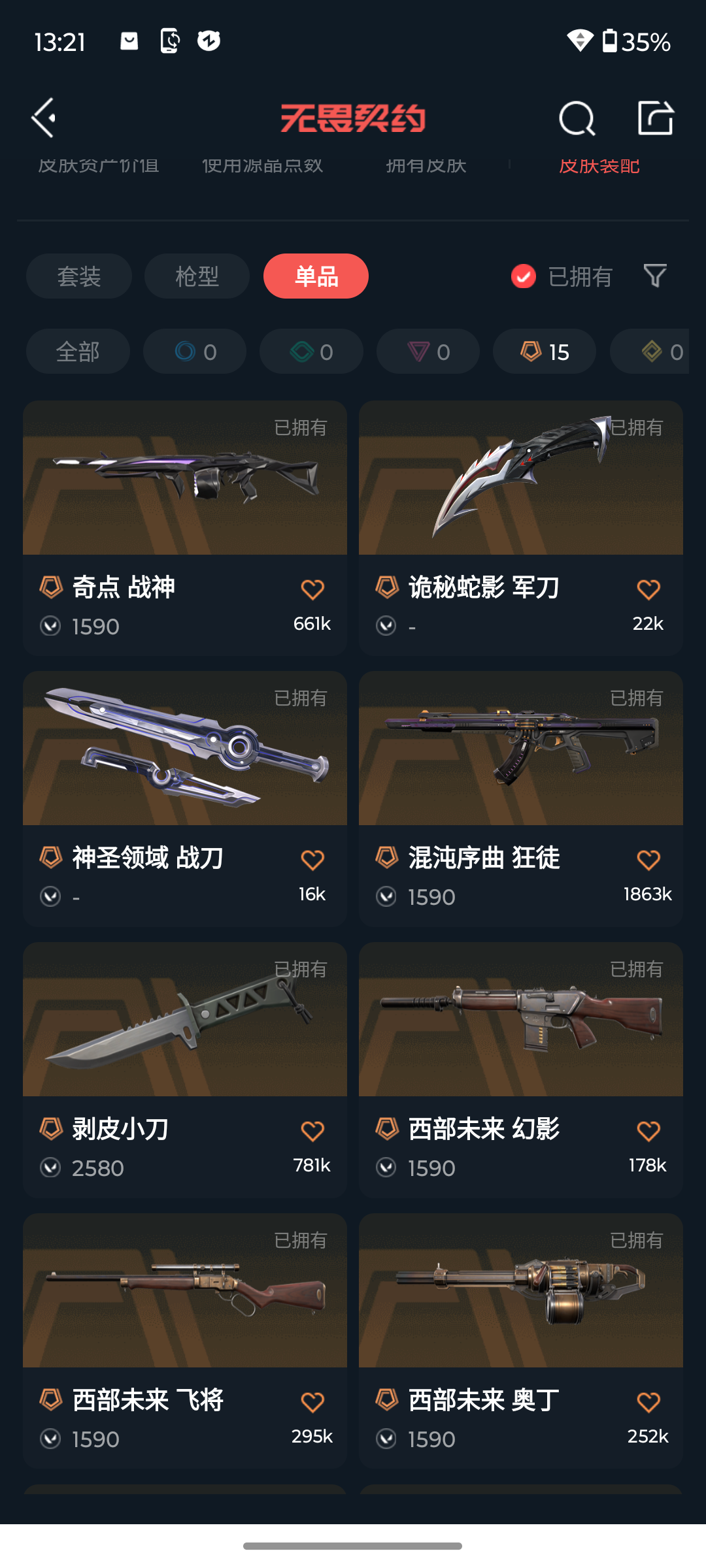Viewport: 706px width, 1568px height.
Task: Select the 全部 tier chip
Action: [x=78, y=351]
